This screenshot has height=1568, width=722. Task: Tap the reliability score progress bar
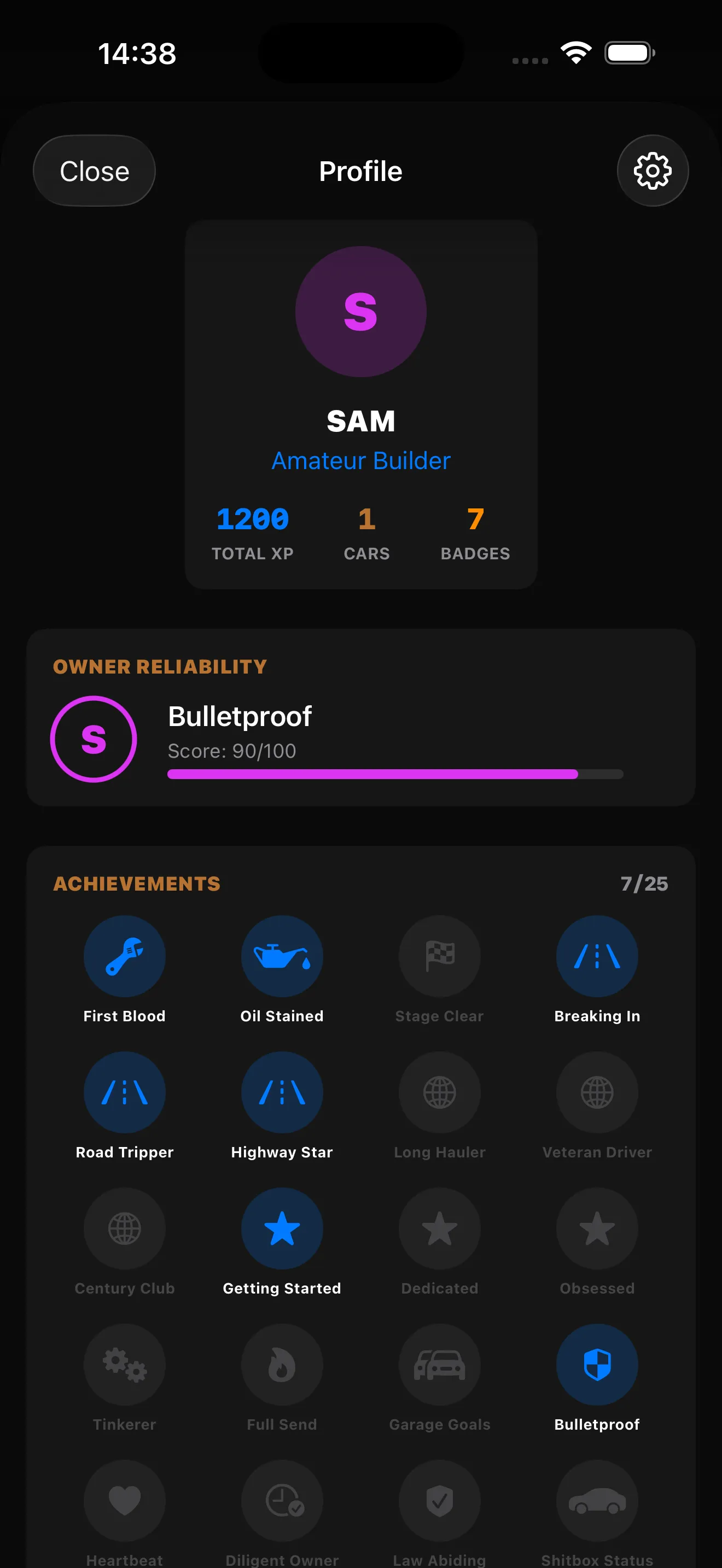[395, 774]
